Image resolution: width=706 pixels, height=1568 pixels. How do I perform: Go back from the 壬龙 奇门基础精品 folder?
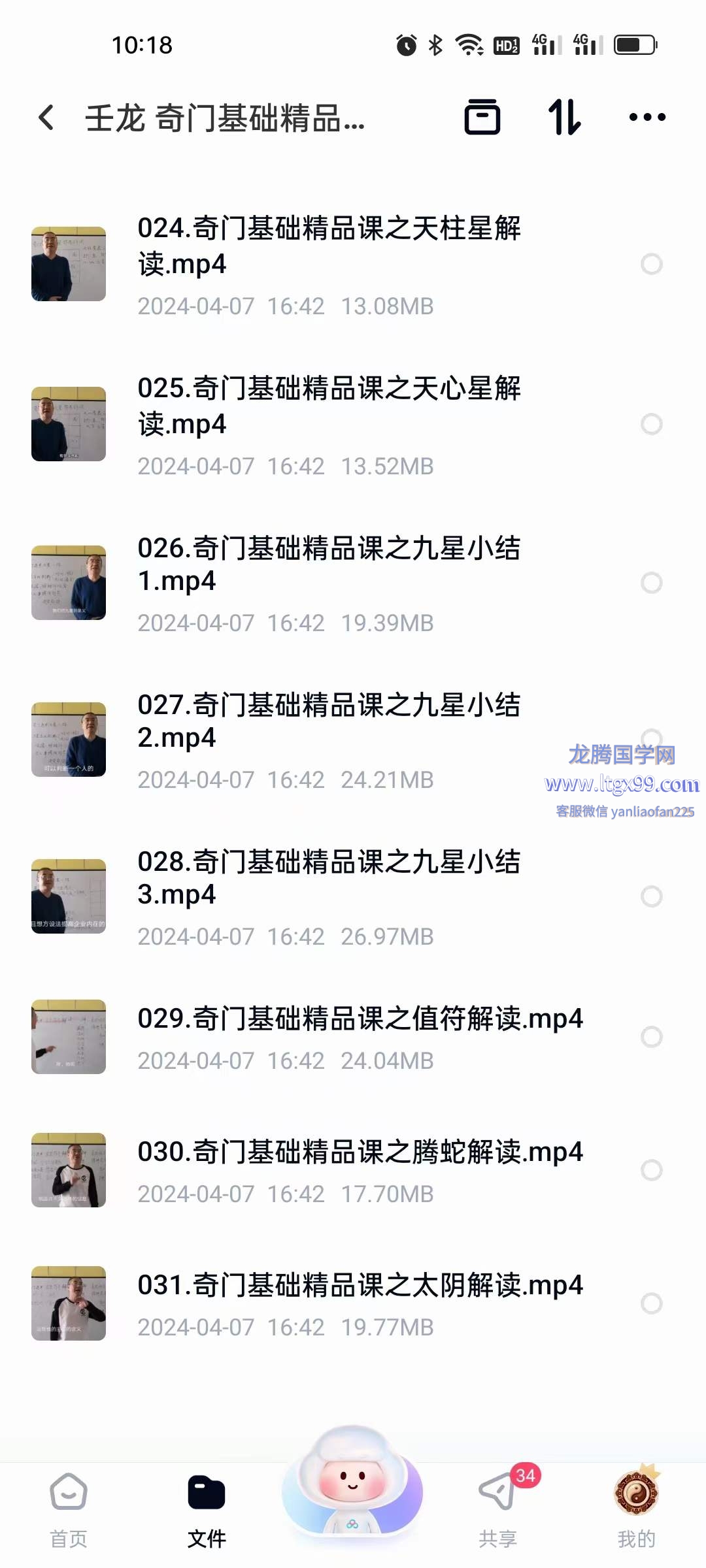click(46, 118)
